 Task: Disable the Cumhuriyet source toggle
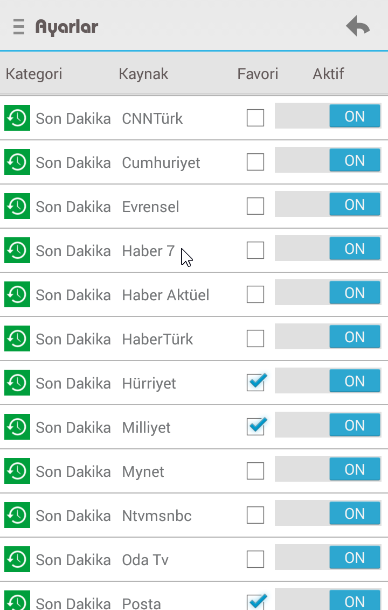pyautogui.click(x=328, y=160)
